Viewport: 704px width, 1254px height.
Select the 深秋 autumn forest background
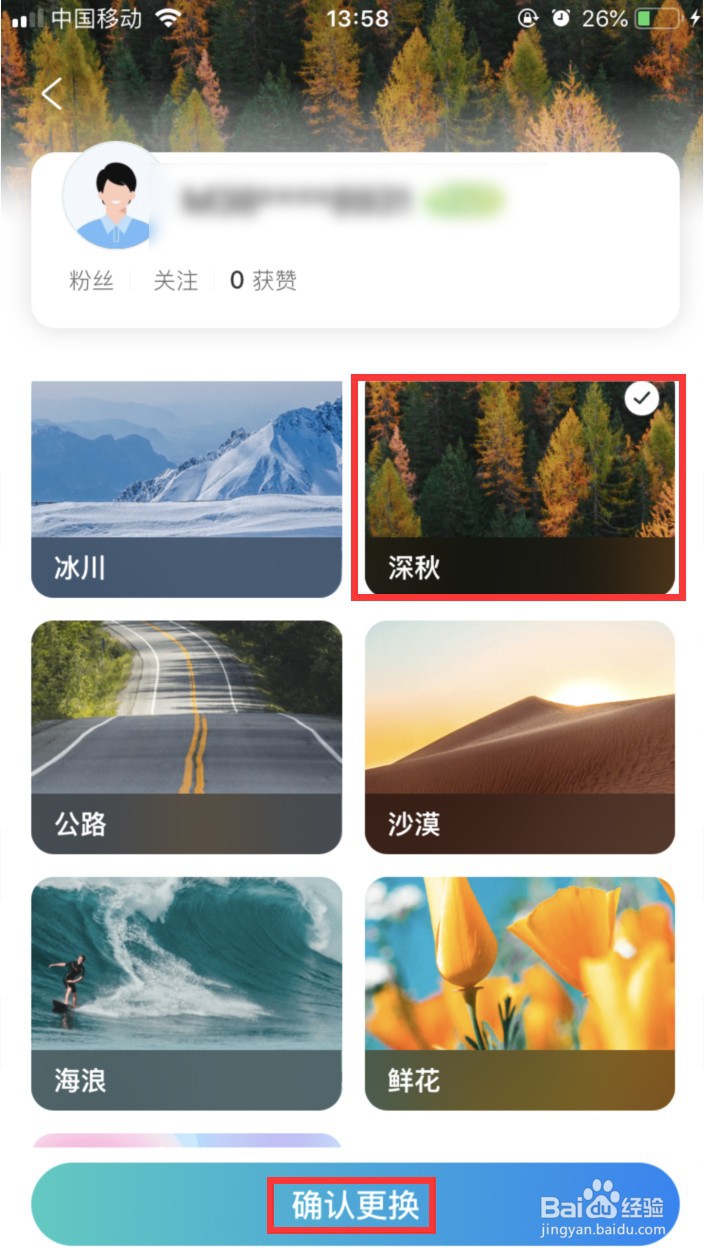[x=519, y=488]
